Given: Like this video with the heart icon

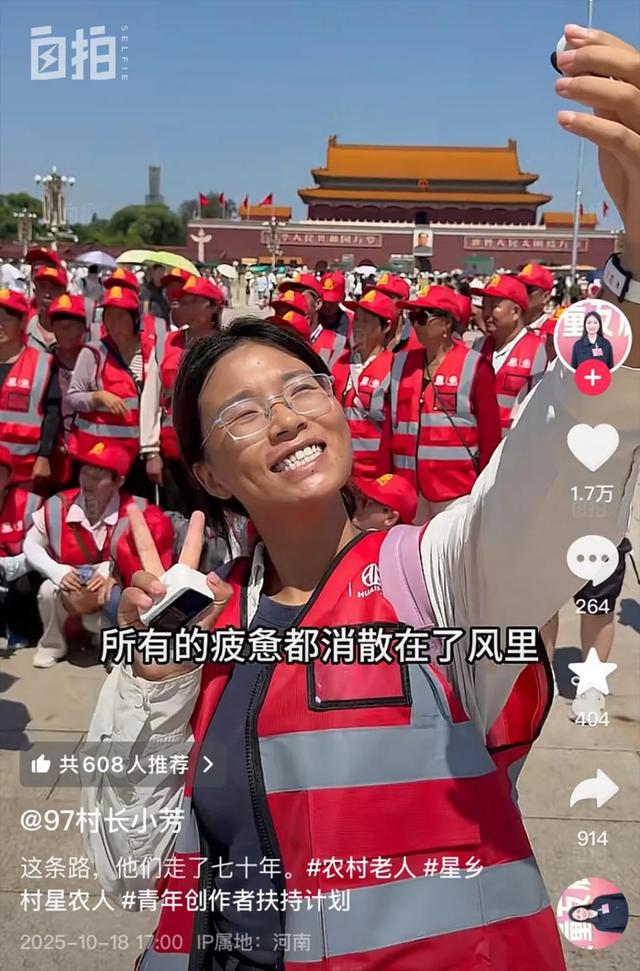Looking at the screenshot, I should click(x=592, y=447).
